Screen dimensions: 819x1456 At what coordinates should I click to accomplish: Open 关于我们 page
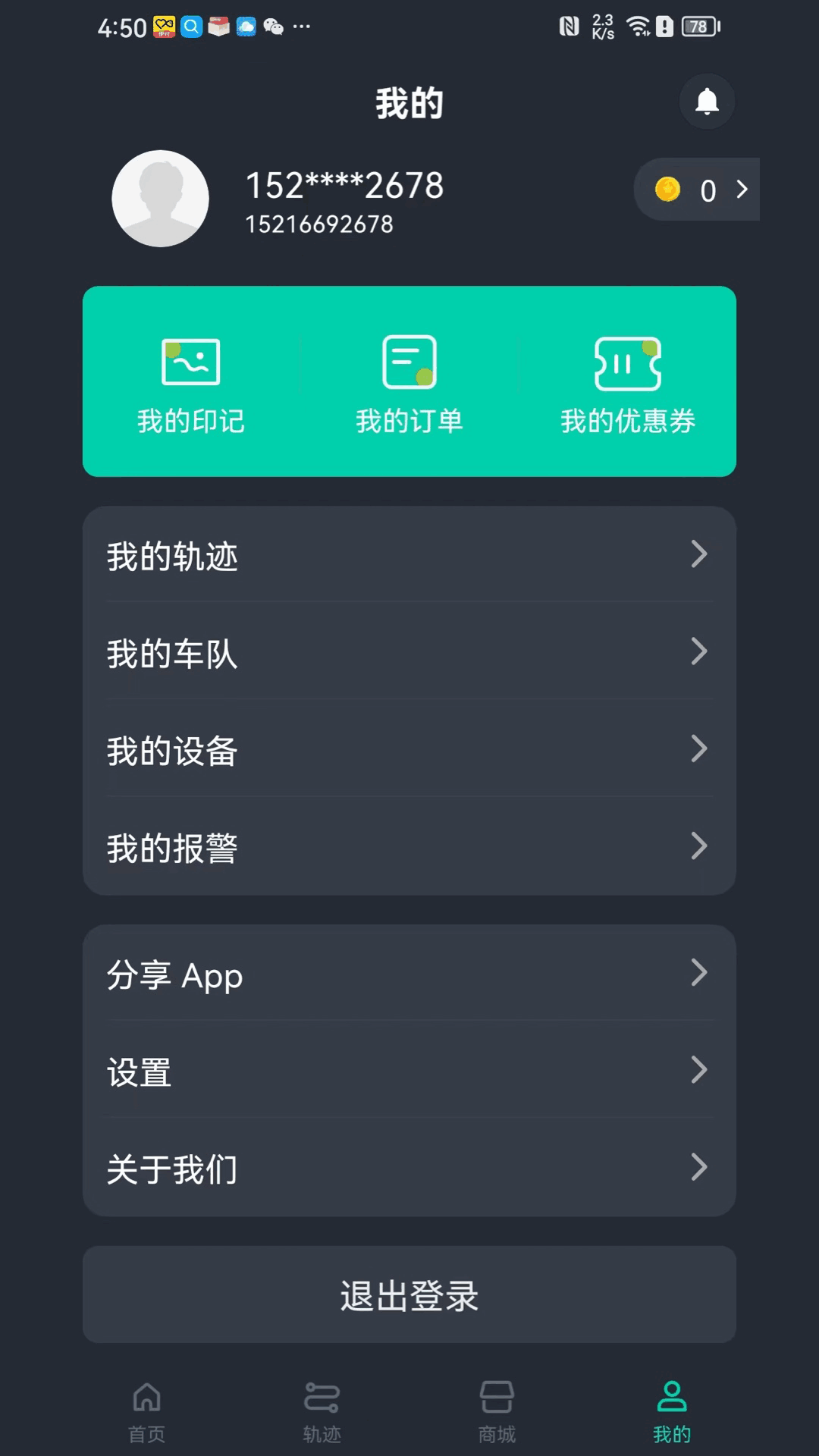[x=409, y=1169]
